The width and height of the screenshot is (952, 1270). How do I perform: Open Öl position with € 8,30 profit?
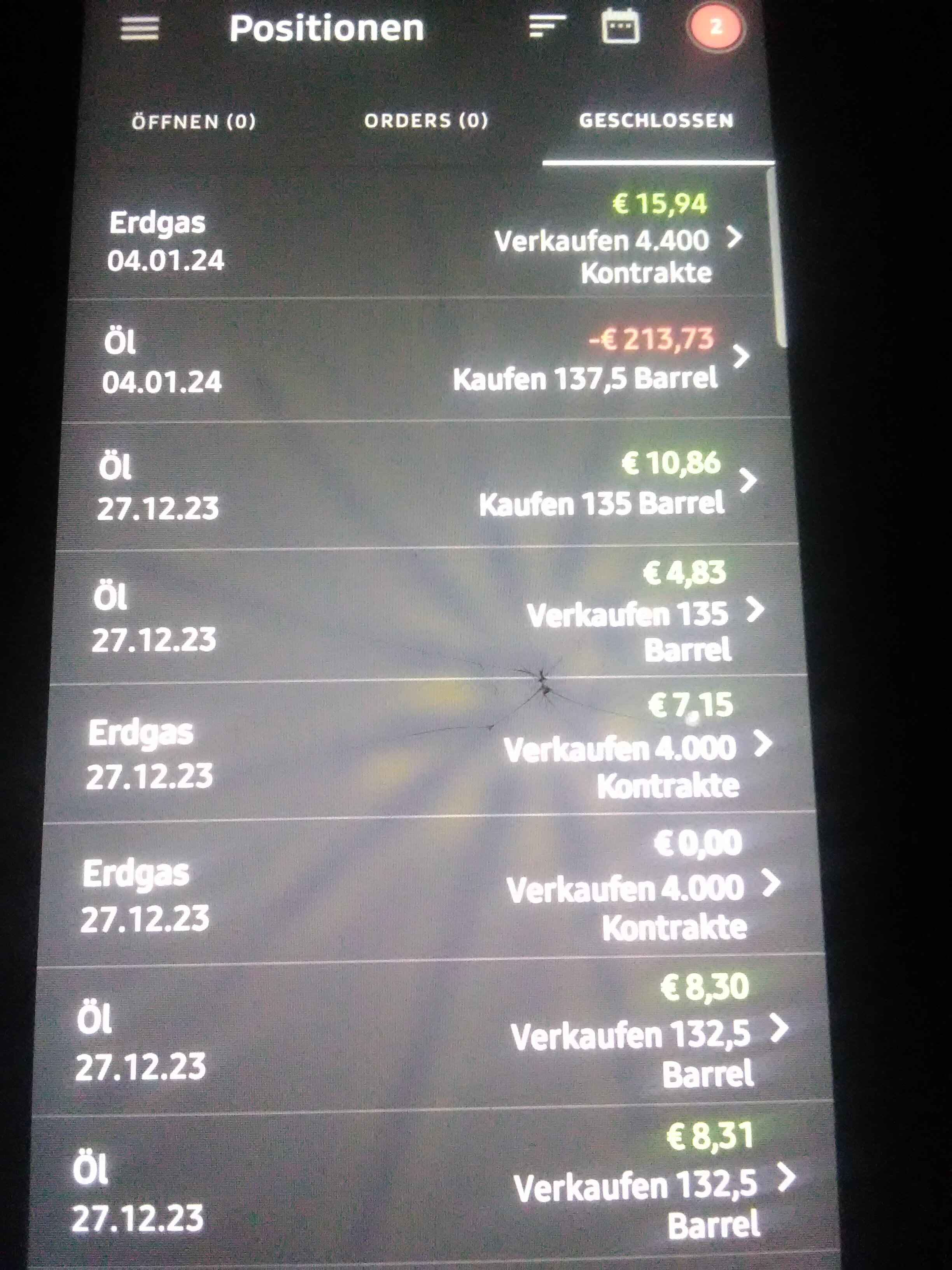point(425,1033)
